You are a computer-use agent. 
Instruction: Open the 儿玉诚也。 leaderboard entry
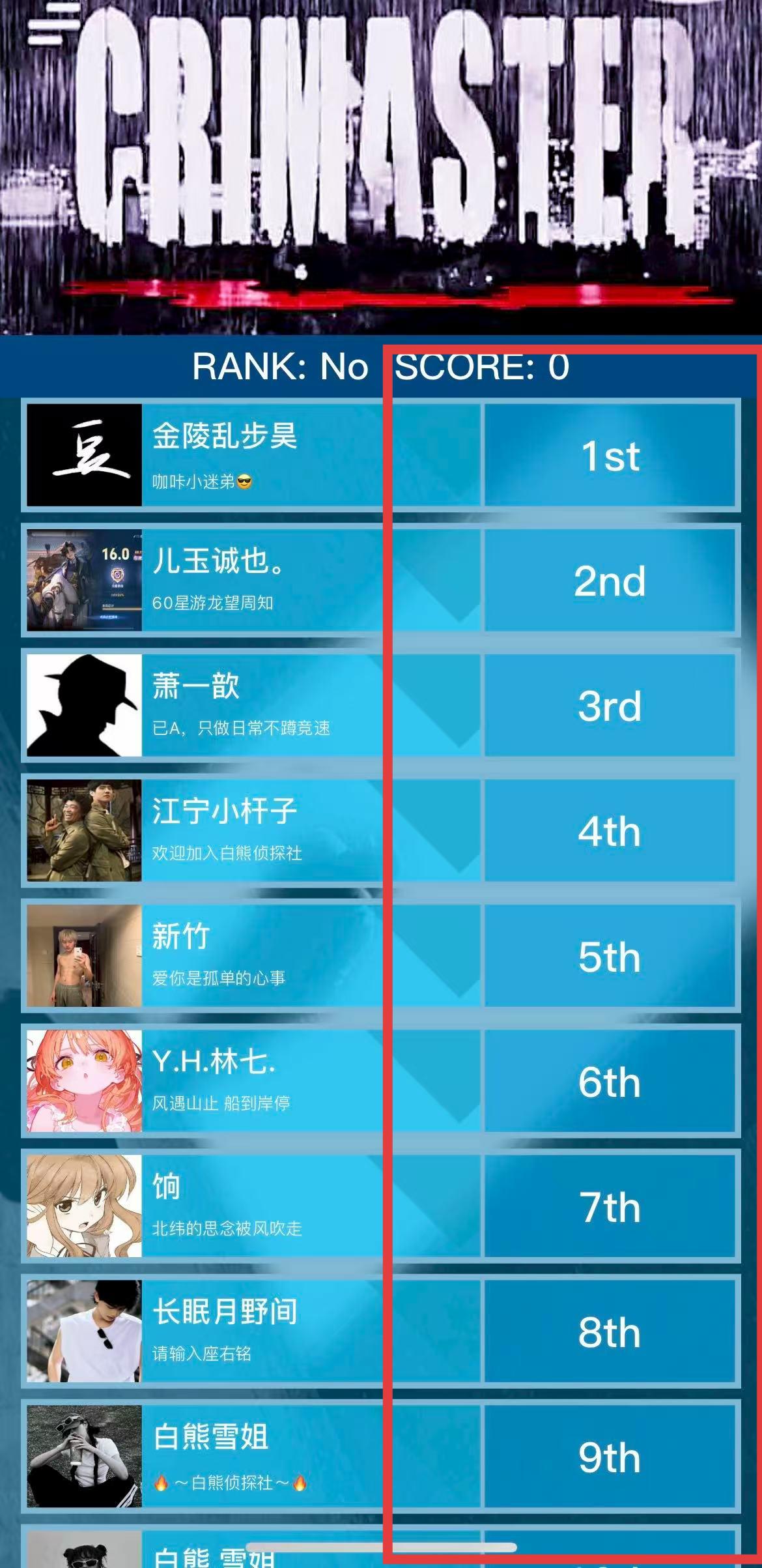[x=261, y=580]
